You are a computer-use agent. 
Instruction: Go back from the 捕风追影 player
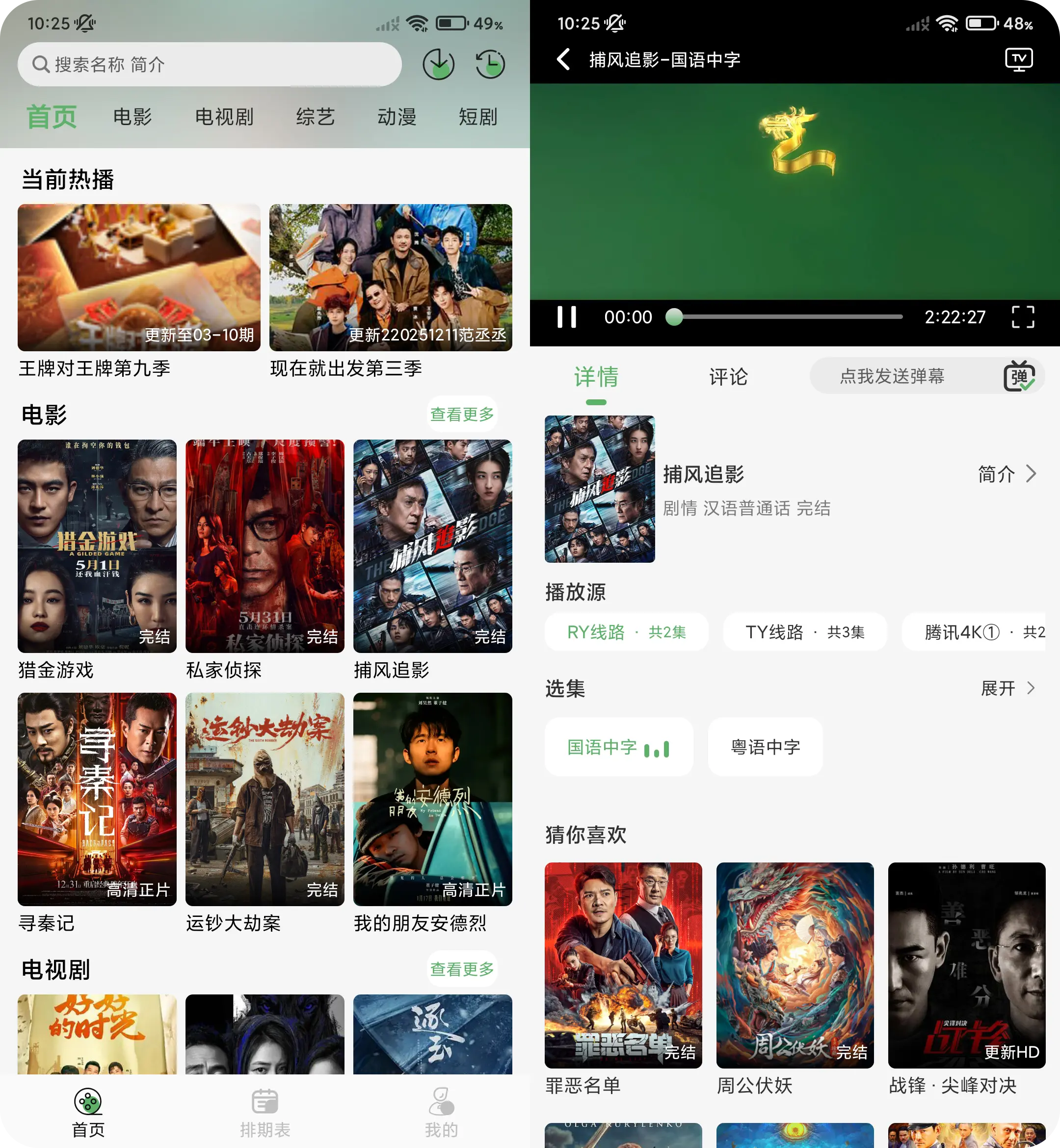(564, 59)
